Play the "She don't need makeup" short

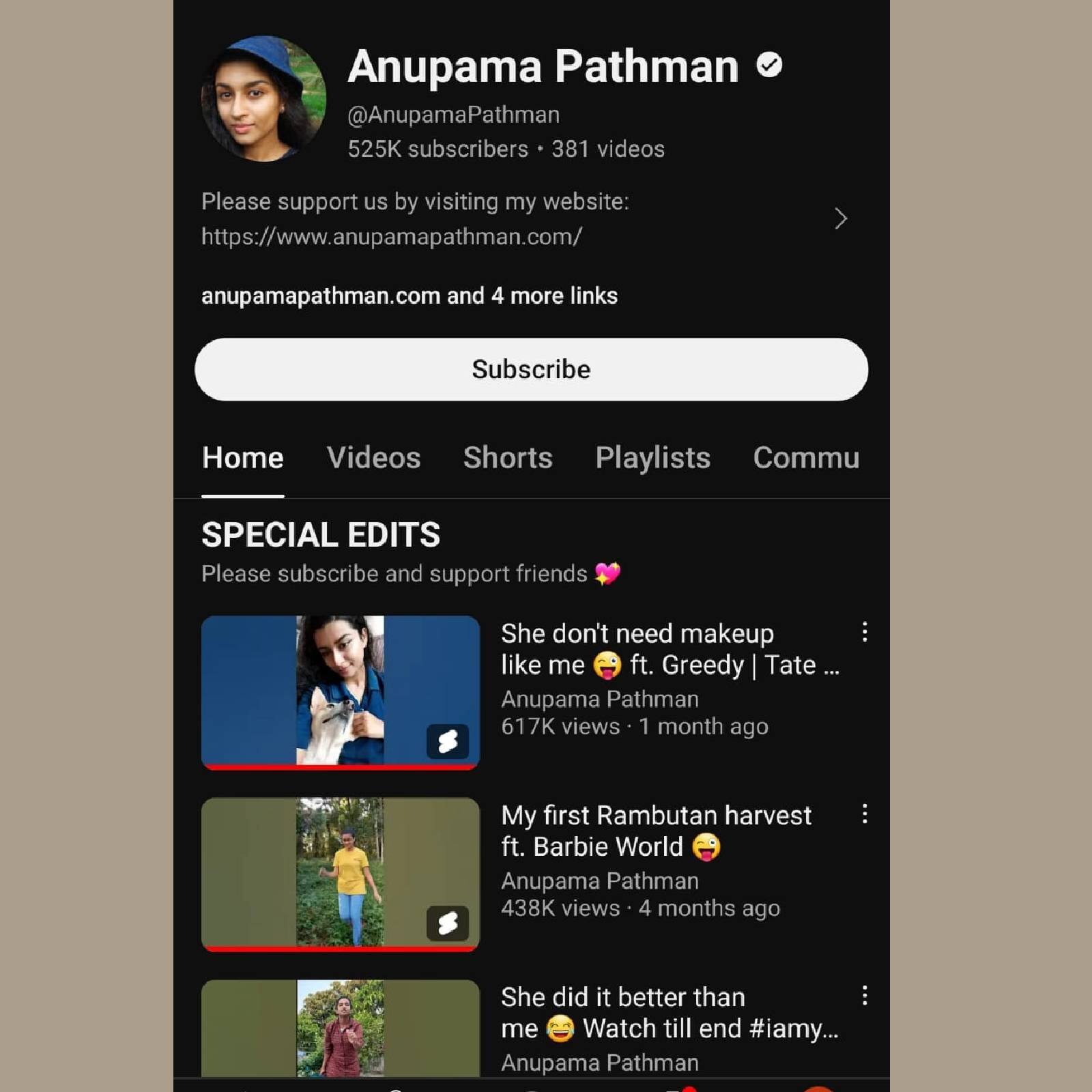(x=340, y=691)
